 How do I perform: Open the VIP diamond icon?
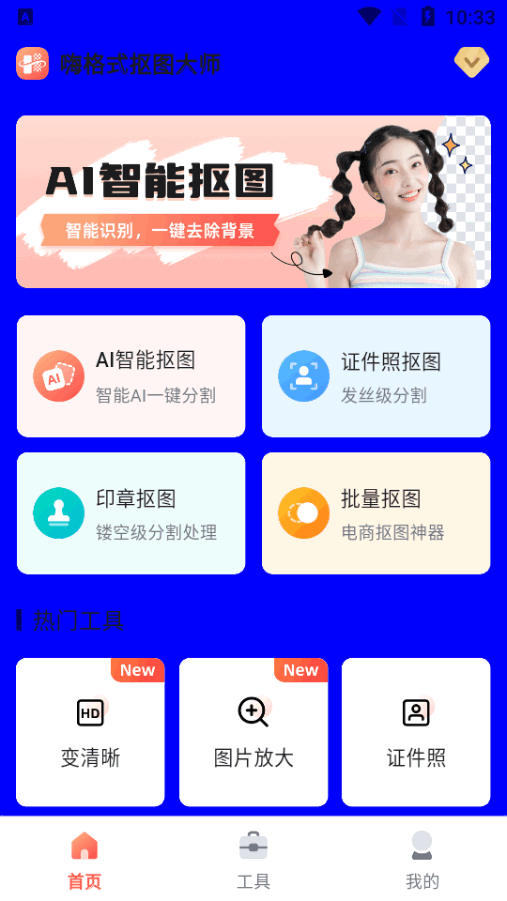471,62
